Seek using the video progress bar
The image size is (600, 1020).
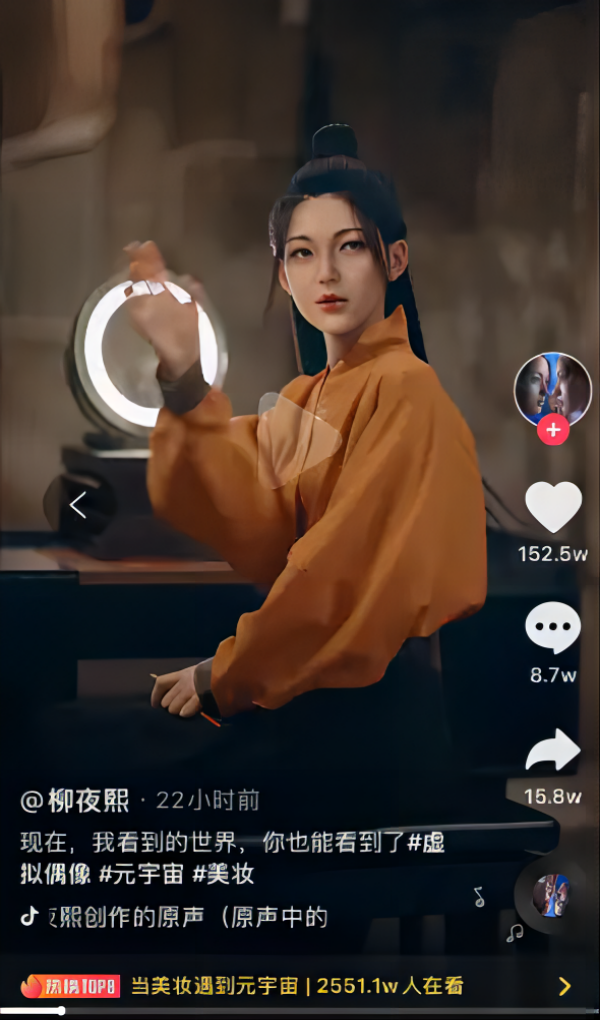(300, 1011)
